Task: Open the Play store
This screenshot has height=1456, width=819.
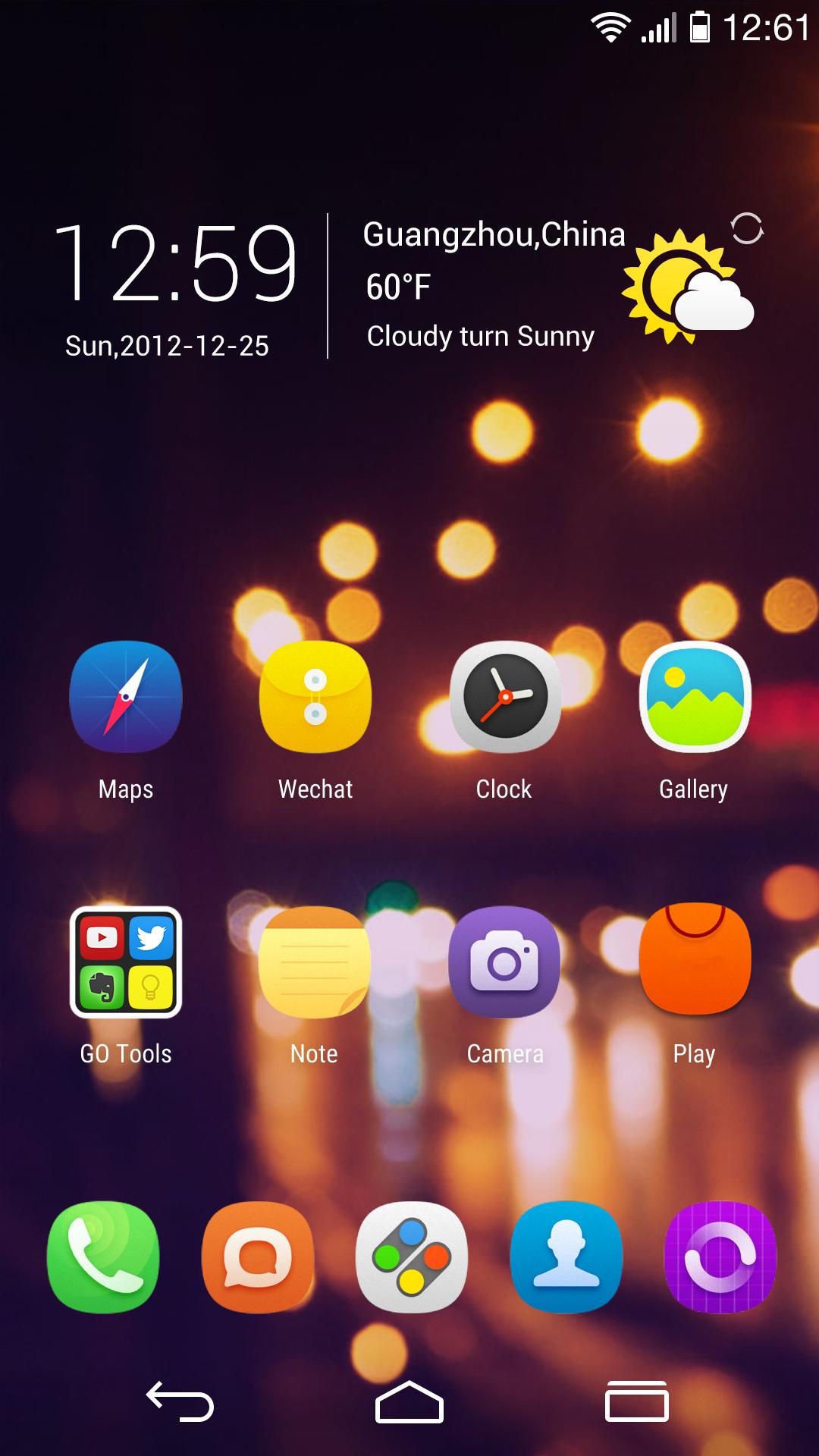Action: 695,965
